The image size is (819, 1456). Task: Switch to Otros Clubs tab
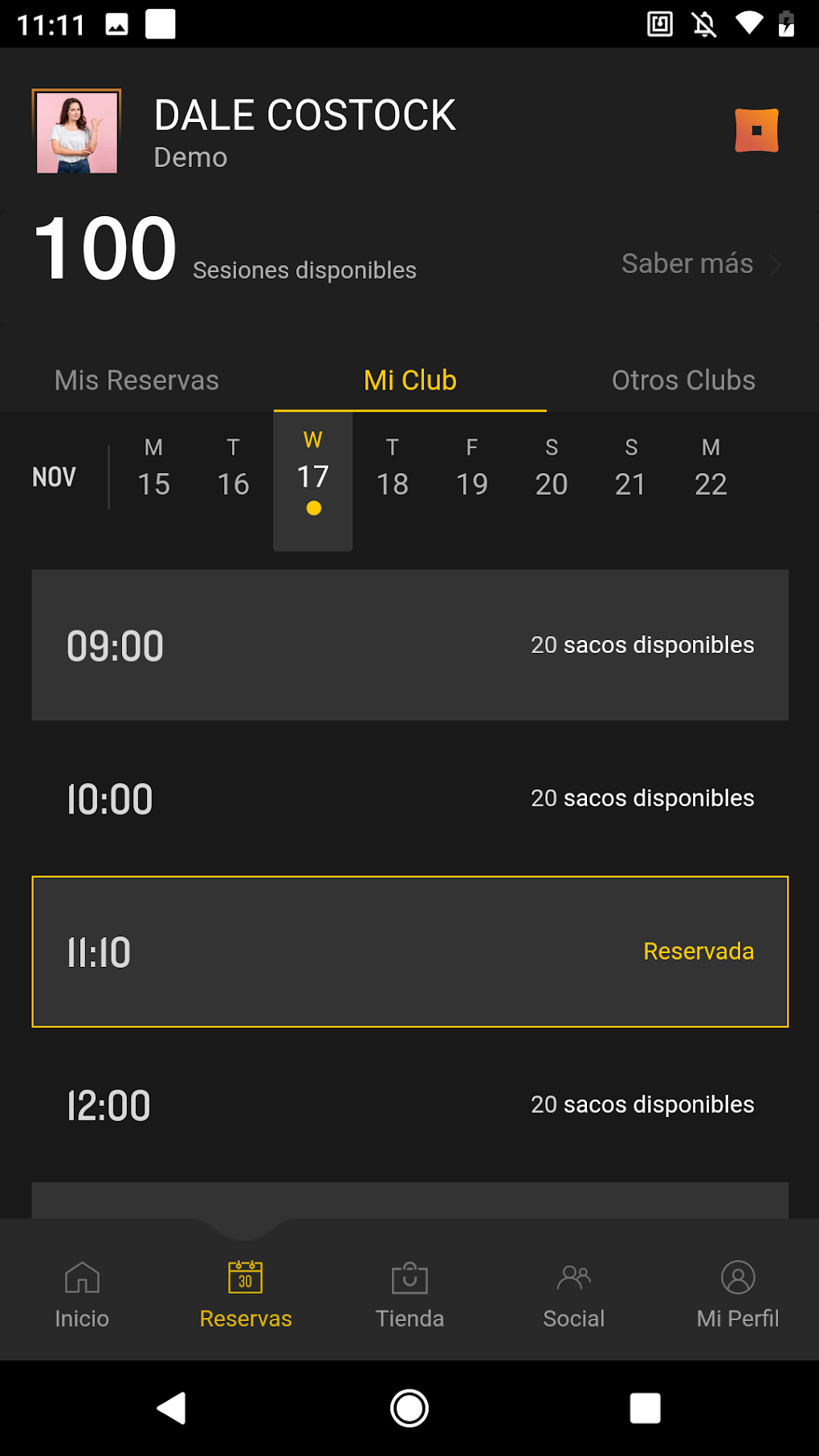[683, 380]
